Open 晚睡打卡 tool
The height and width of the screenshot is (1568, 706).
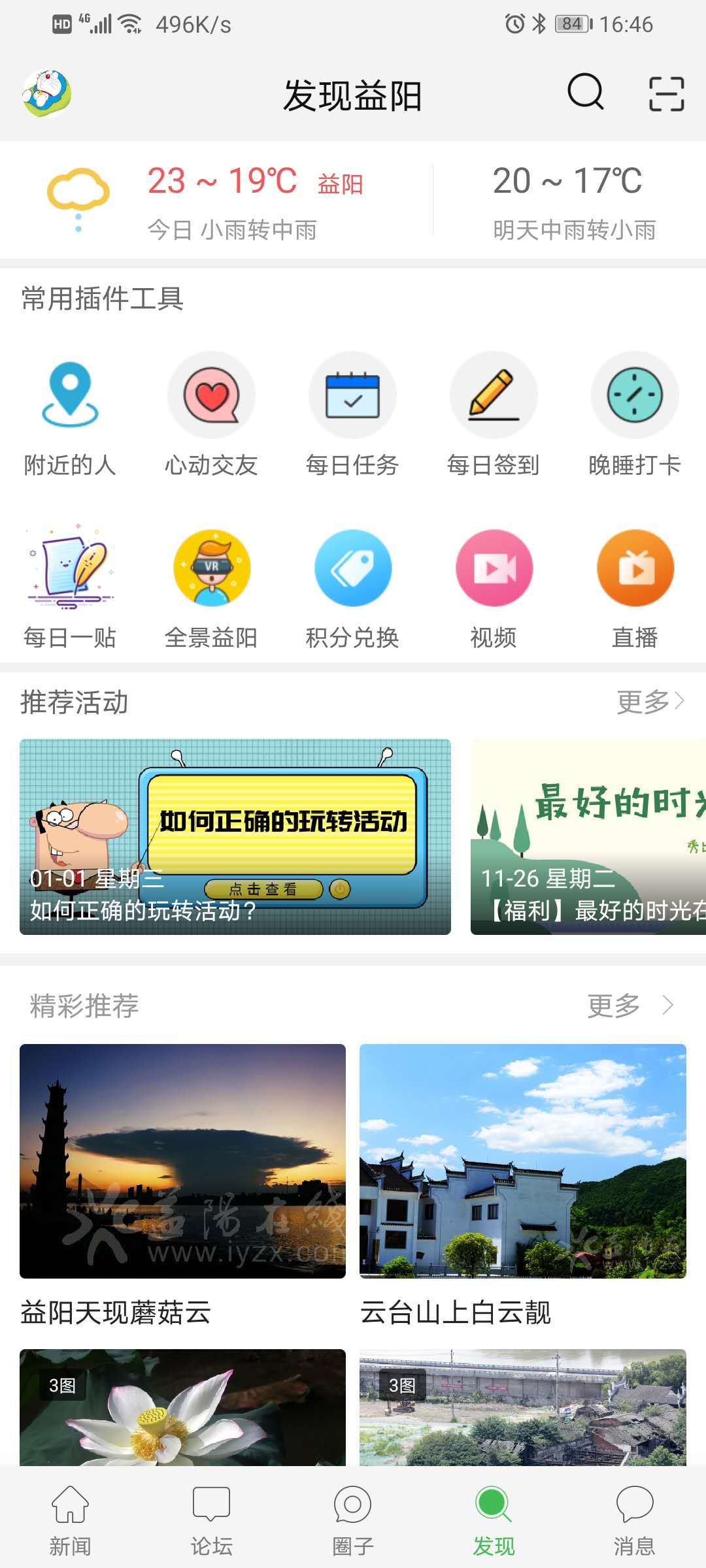click(x=635, y=416)
